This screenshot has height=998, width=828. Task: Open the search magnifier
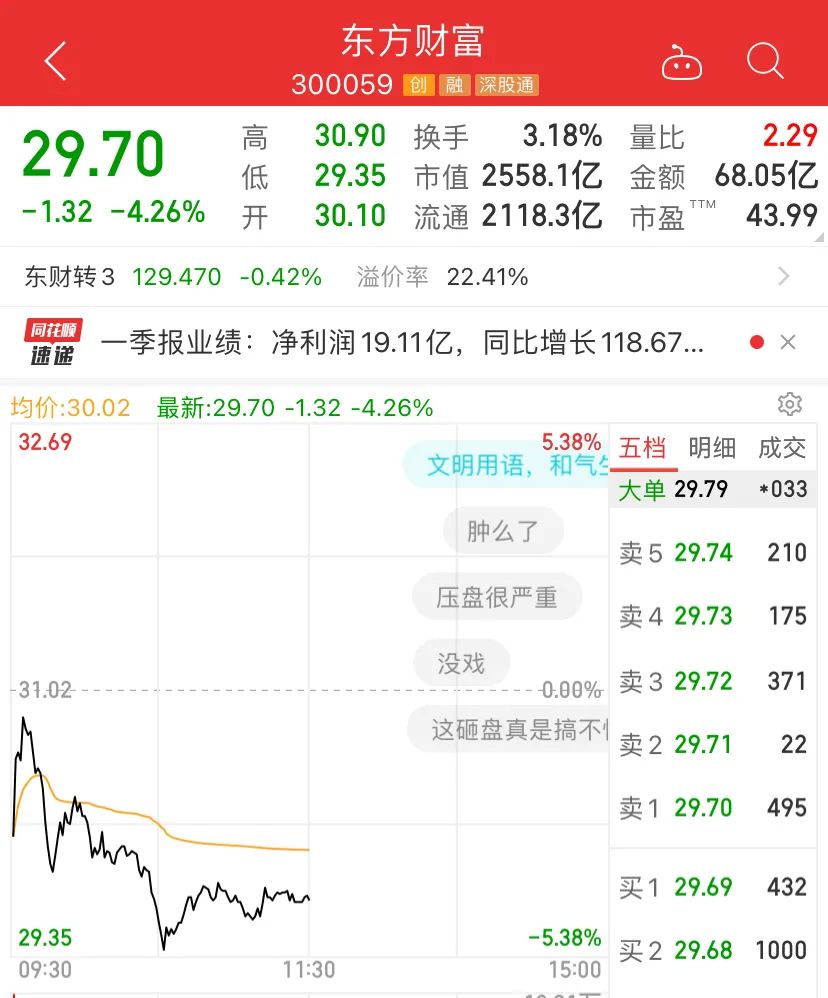765,62
